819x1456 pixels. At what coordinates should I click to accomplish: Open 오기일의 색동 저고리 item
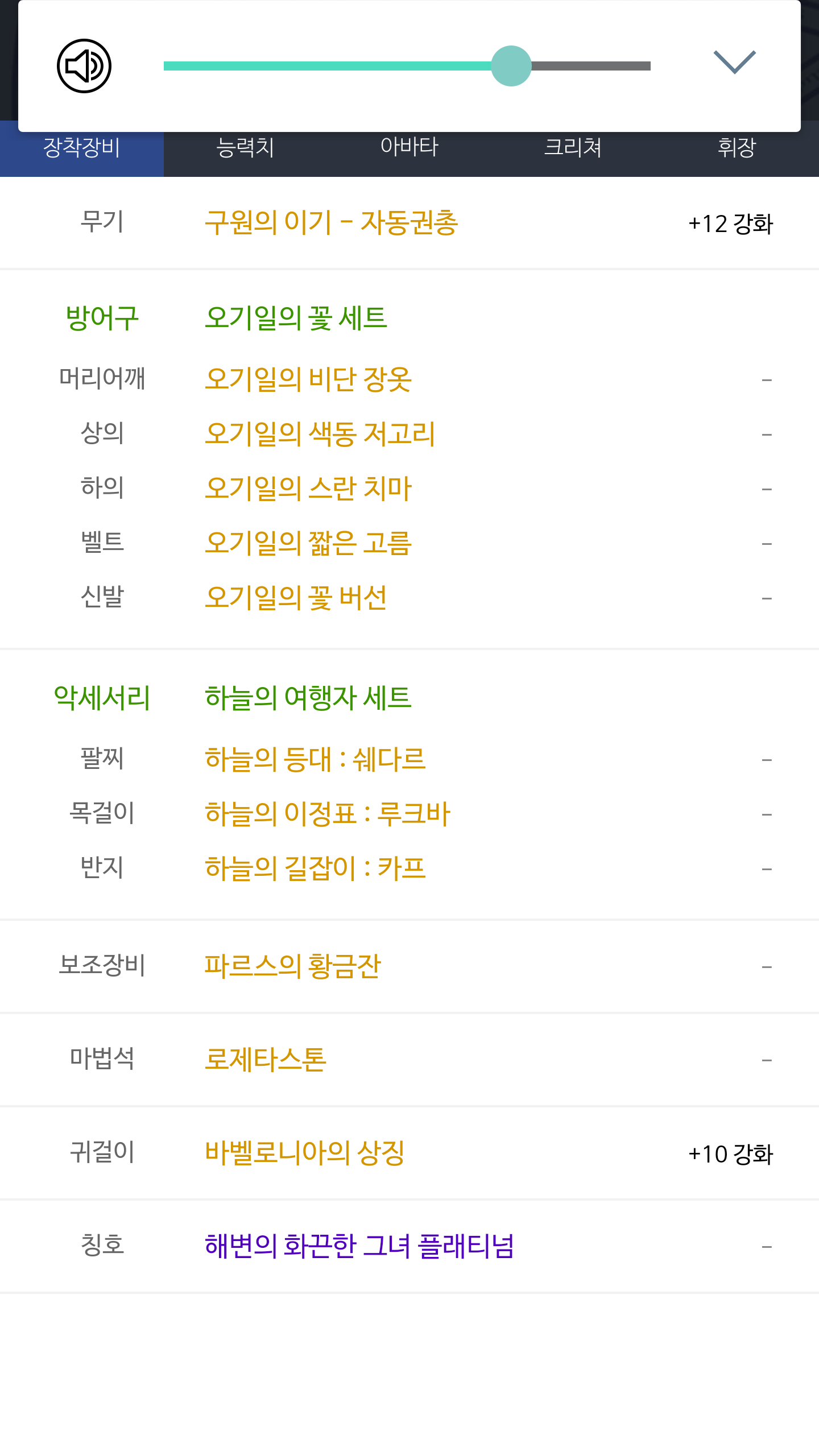[320, 434]
